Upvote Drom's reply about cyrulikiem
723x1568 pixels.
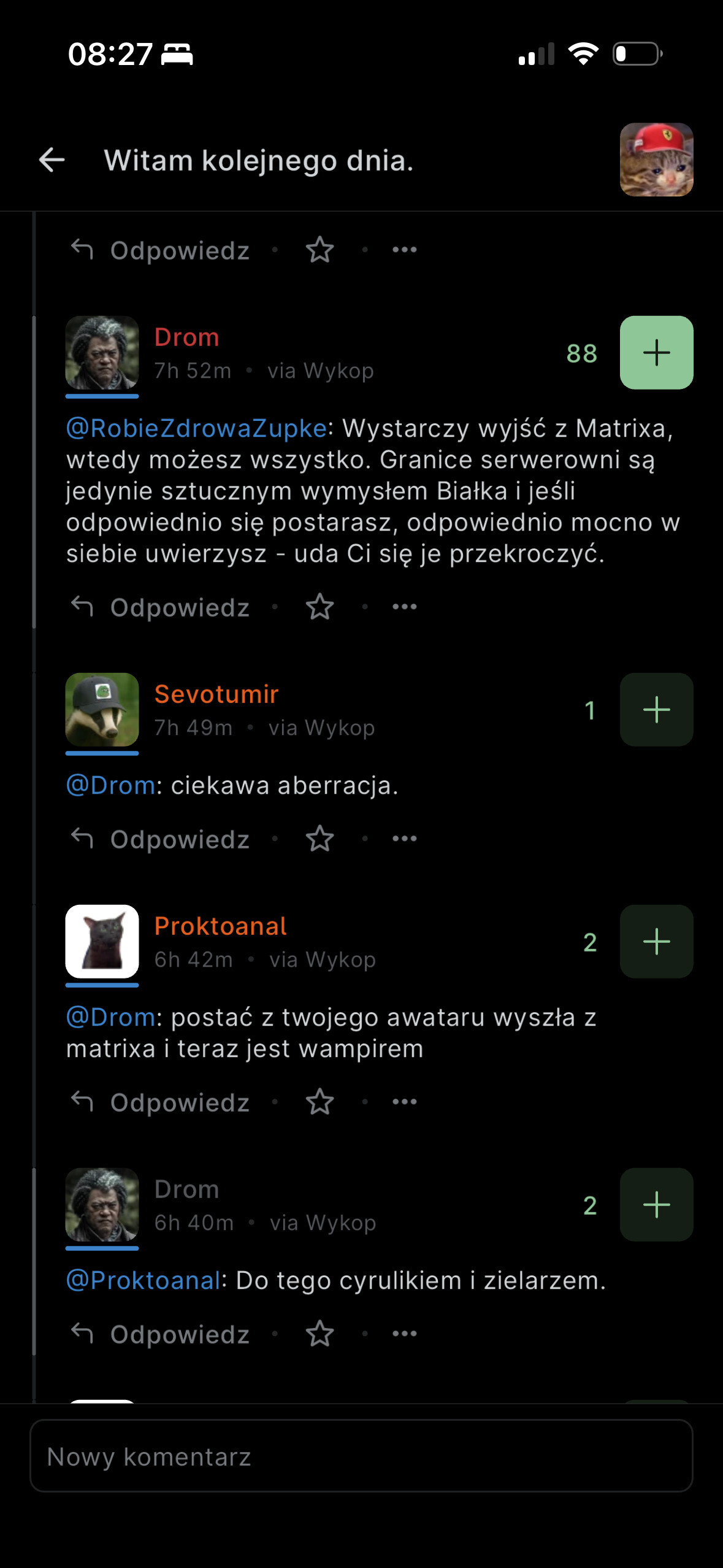click(x=656, y=1205)
